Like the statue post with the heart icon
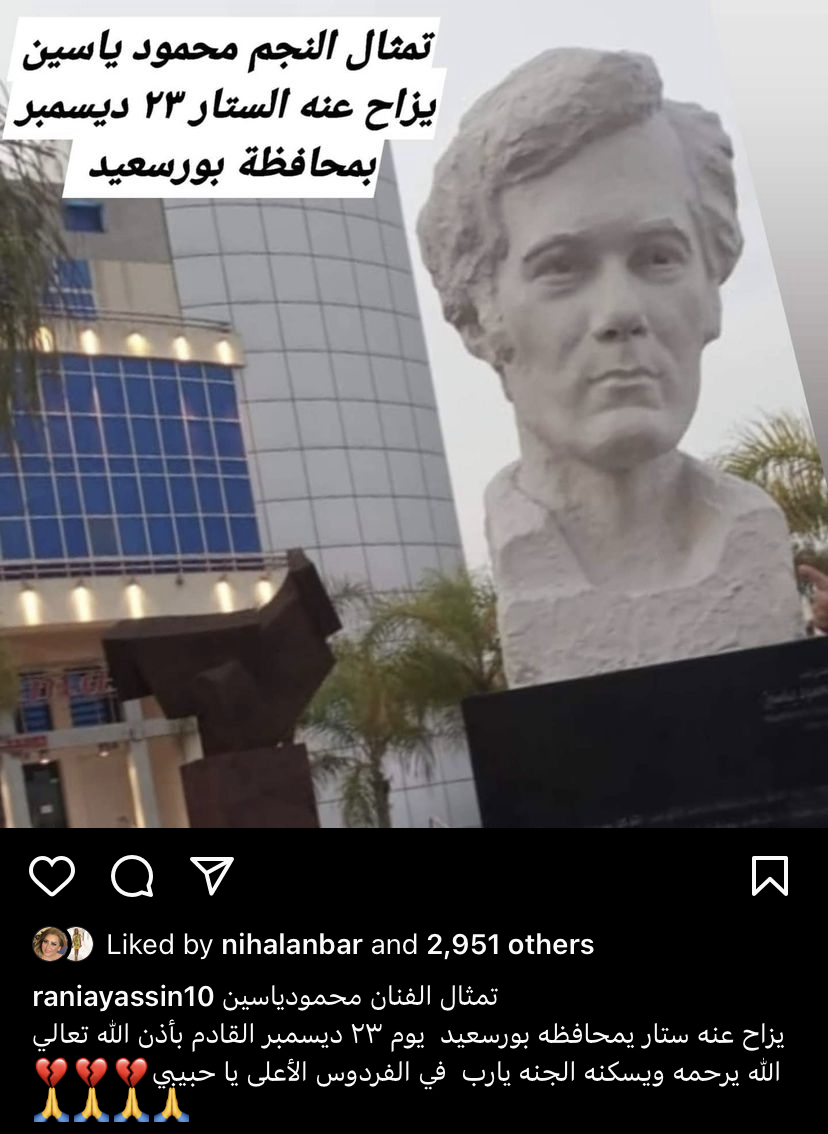The width and height of the screenshot is (828, 1134). click(x=52, y=876)
